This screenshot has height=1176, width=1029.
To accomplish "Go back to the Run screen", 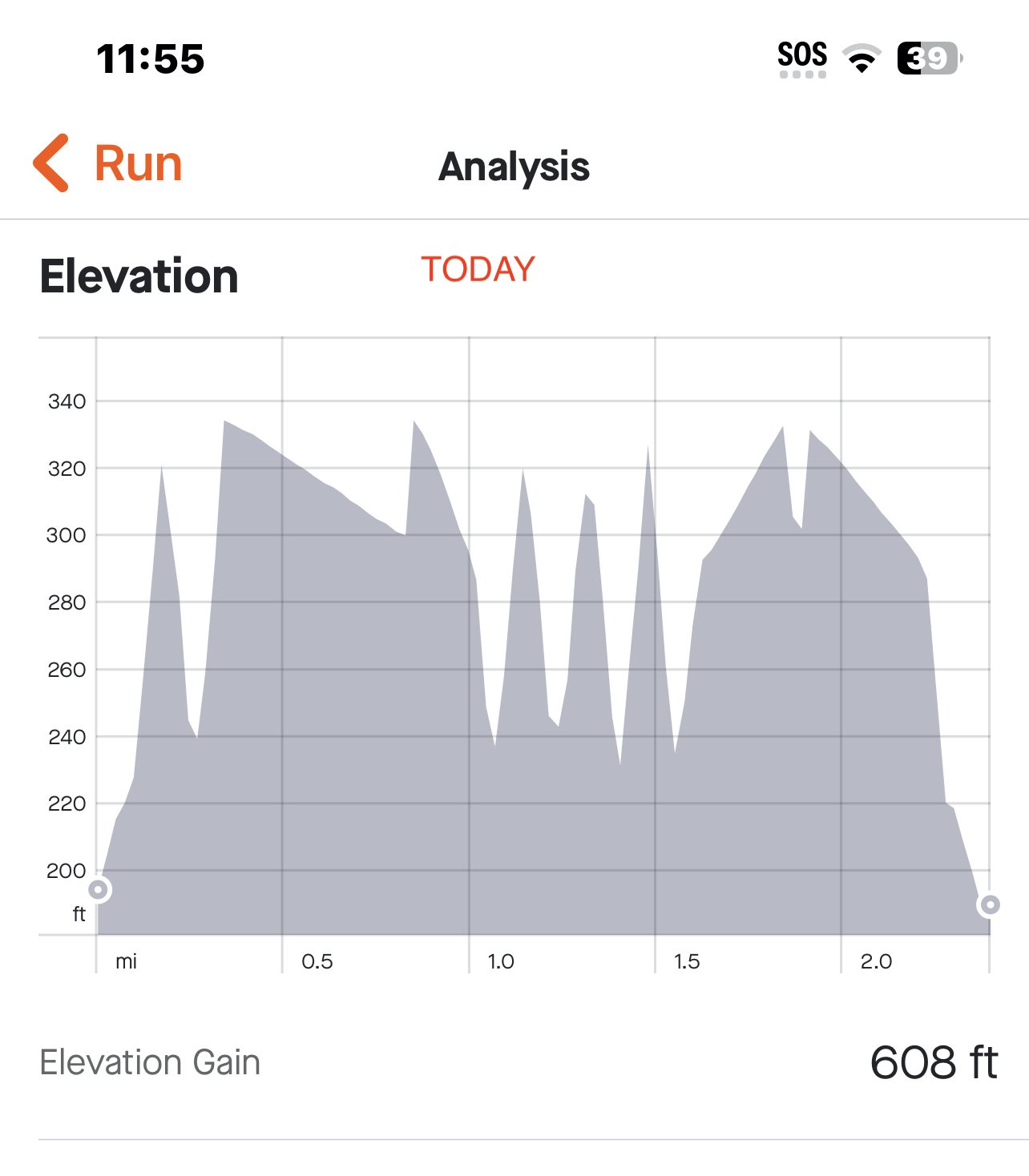I will coord(108,164).
